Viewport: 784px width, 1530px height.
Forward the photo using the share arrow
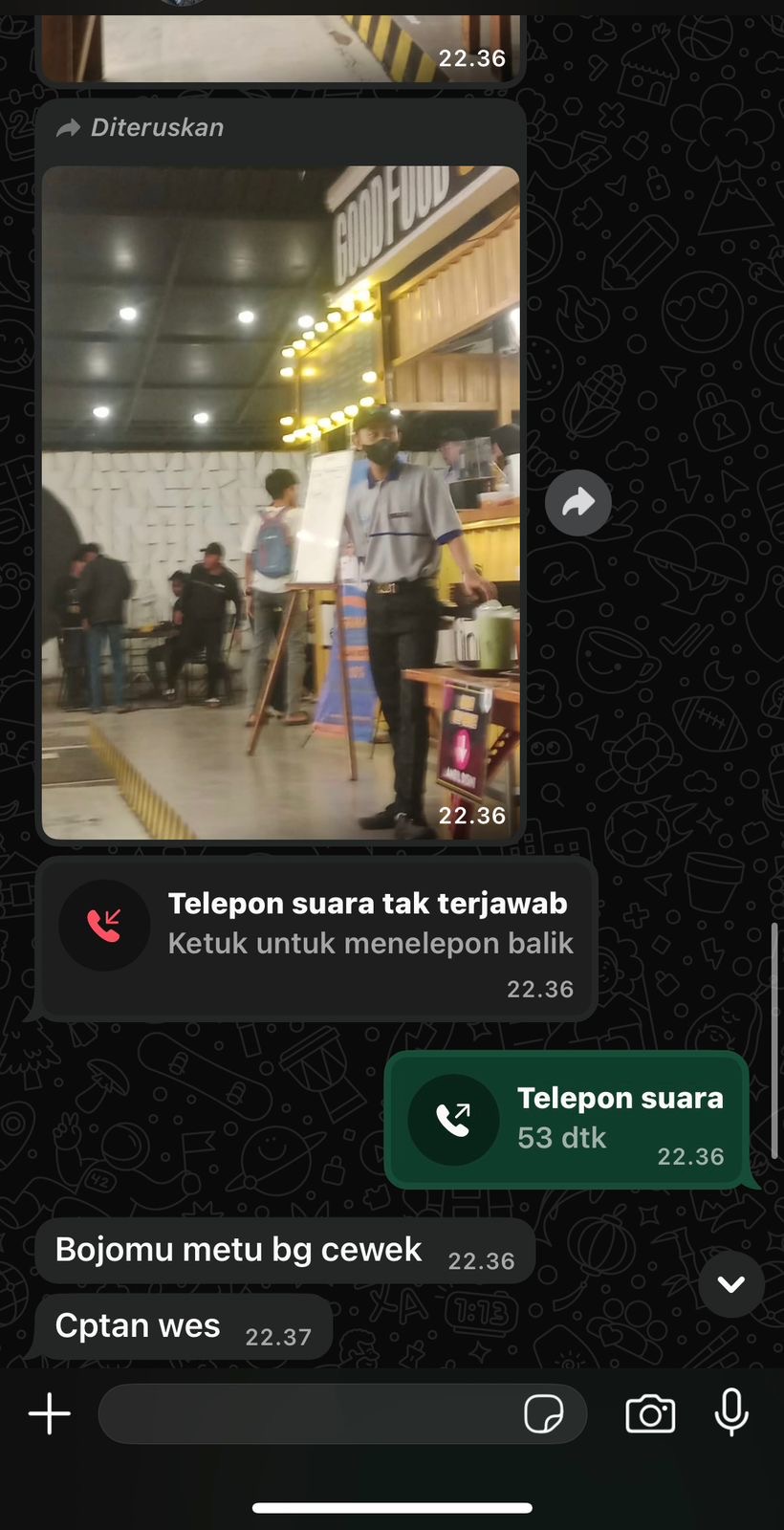point(578,502)
